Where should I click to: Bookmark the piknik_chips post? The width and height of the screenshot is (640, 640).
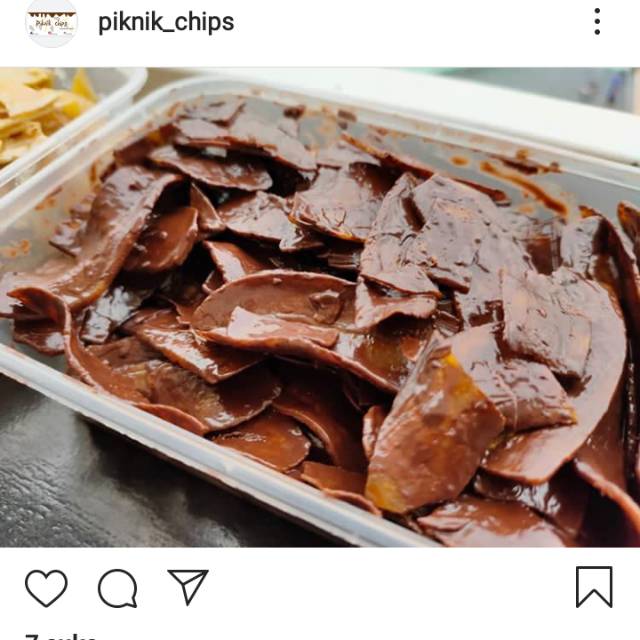click(594, 587)
